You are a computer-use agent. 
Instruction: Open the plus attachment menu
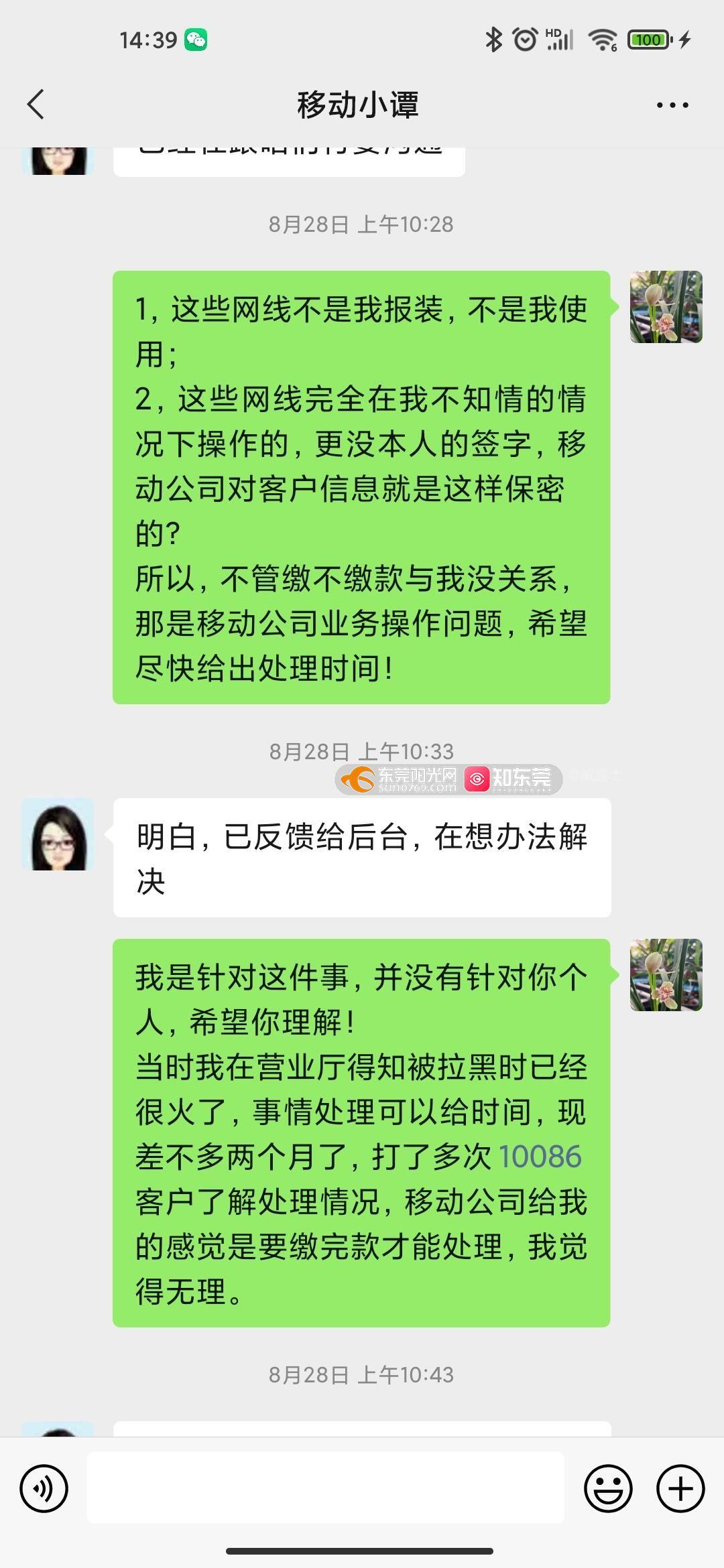(680, 1488)
